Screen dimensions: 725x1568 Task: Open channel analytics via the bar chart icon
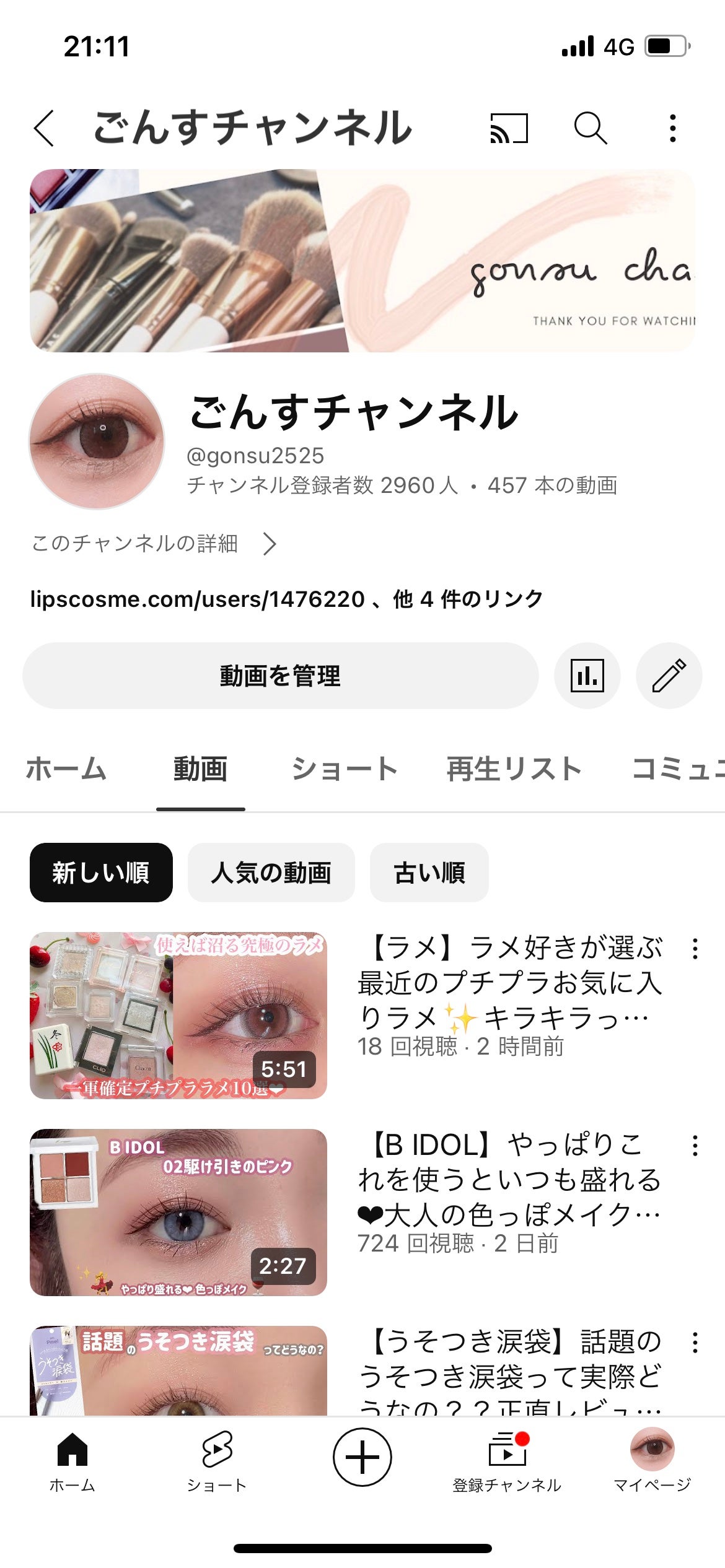pyautogui.click(x=589, y=676)
